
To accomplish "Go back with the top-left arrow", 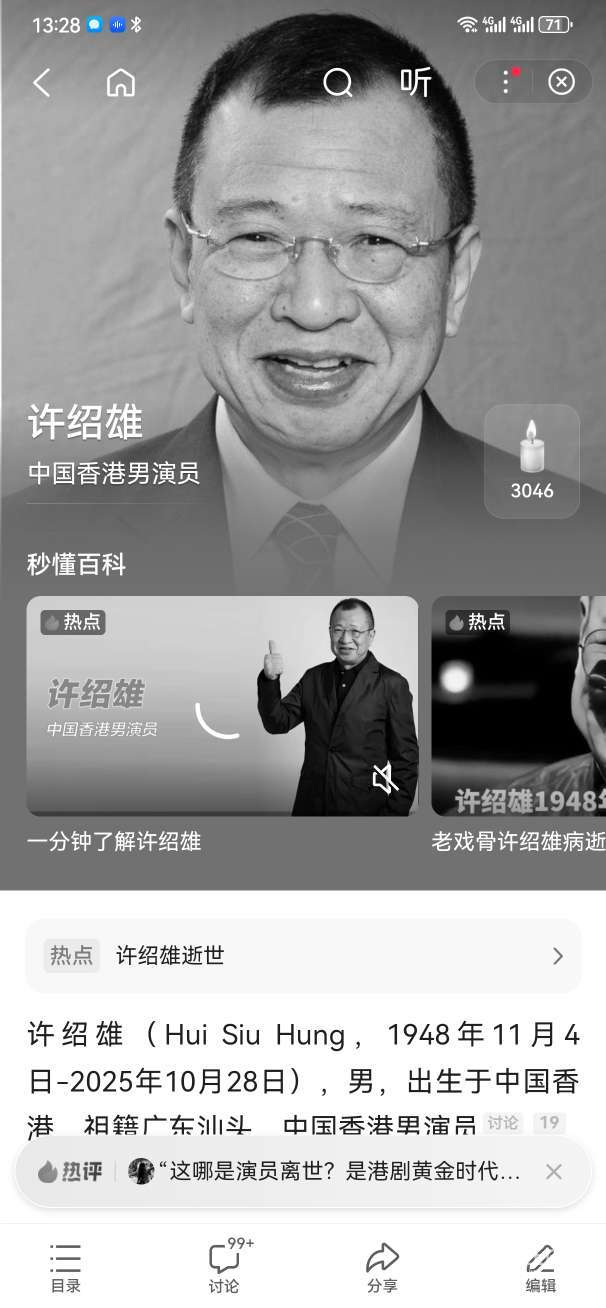I will pyautogui.click(x=41, y=82).
